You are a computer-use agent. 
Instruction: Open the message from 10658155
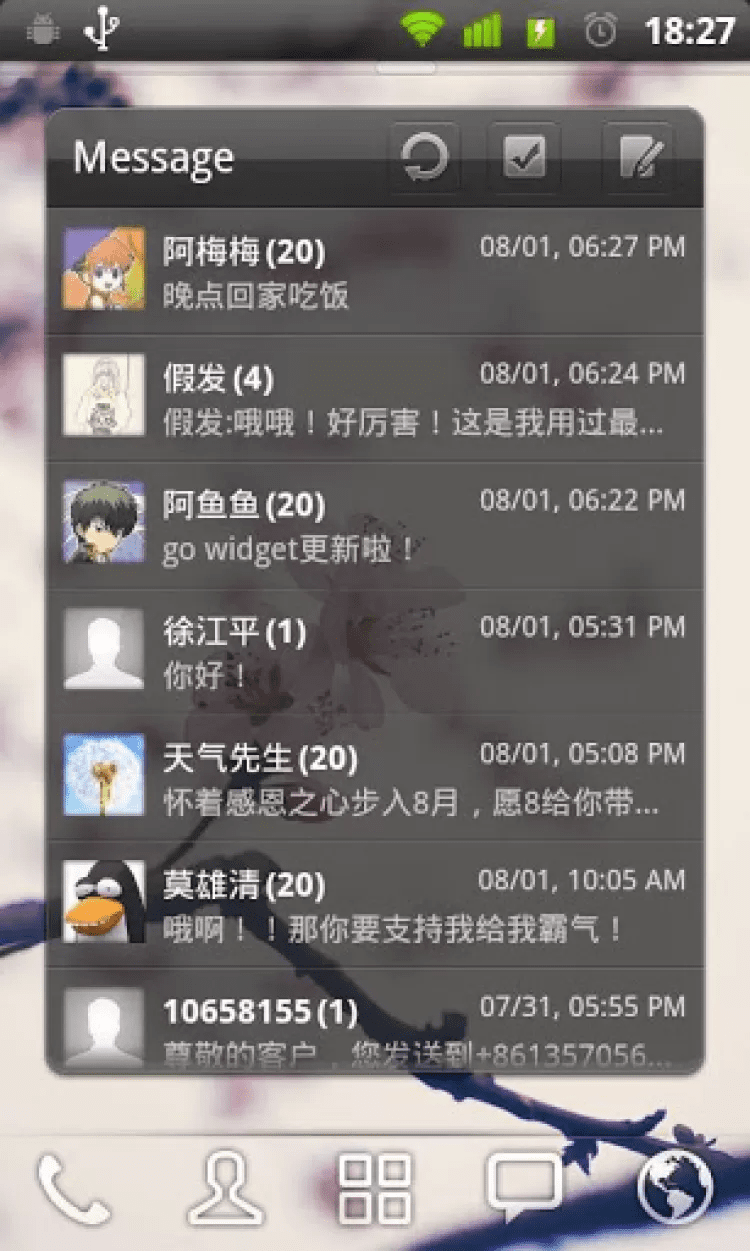375,1025
